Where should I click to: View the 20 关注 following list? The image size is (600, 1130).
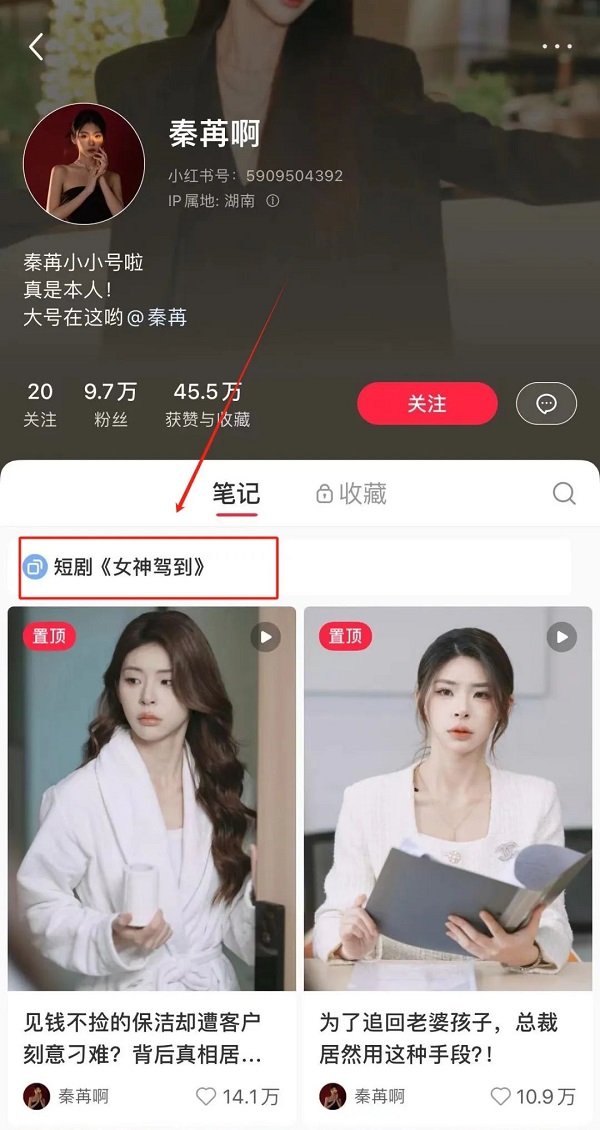click(40, 404)
